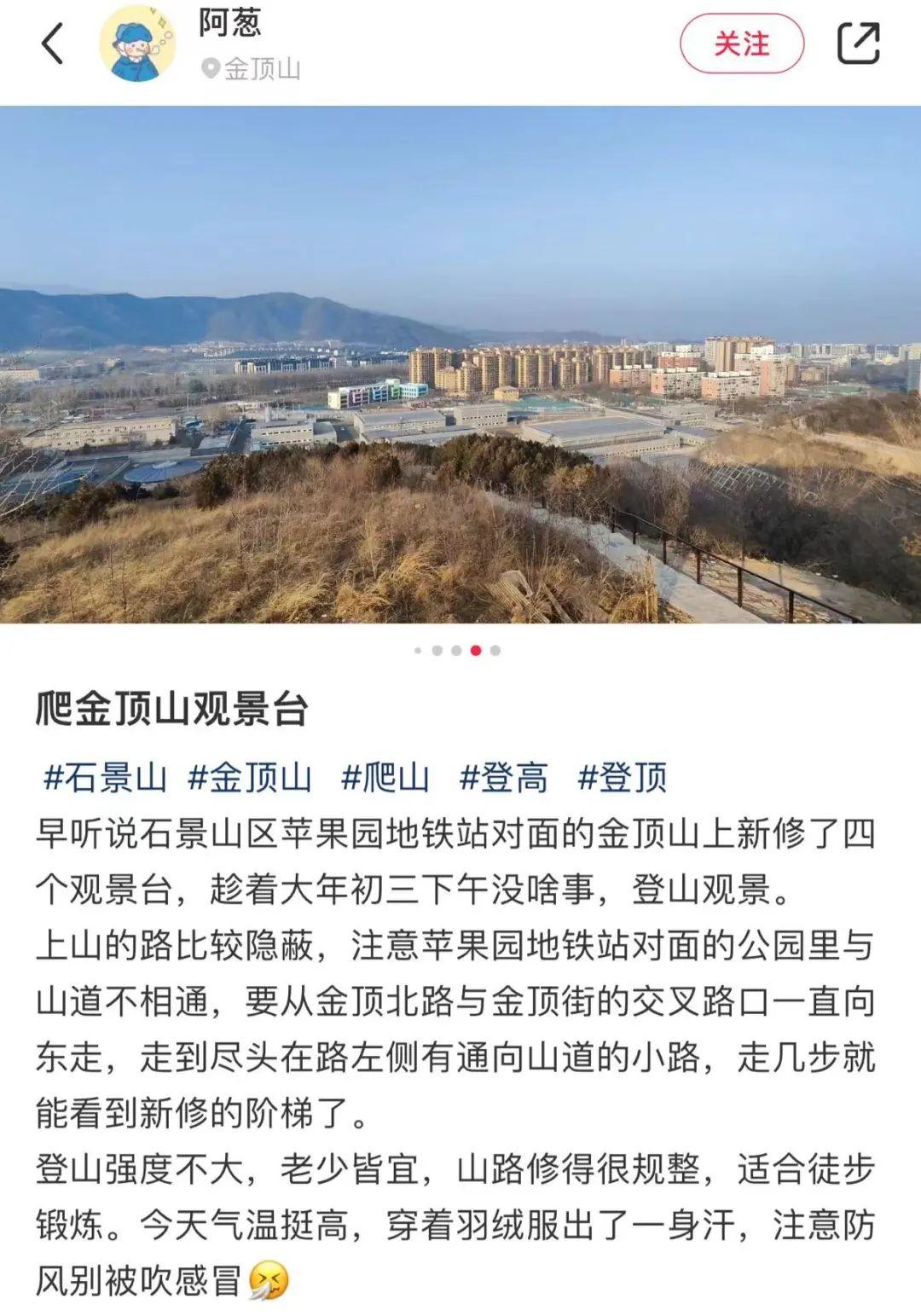Open the #登顶 hashtag
Screen dimensions: 921x1316
tap(622, 778)
